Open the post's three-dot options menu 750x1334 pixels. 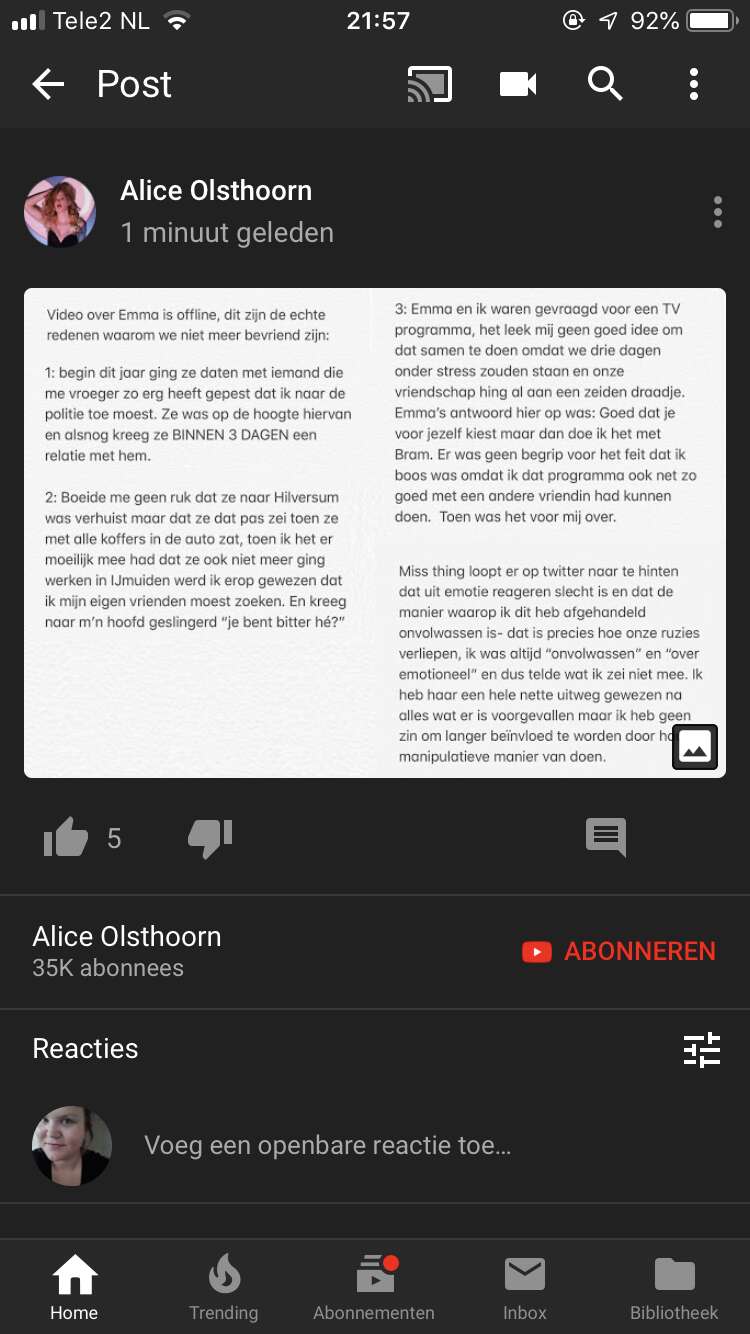coord(718,212)
